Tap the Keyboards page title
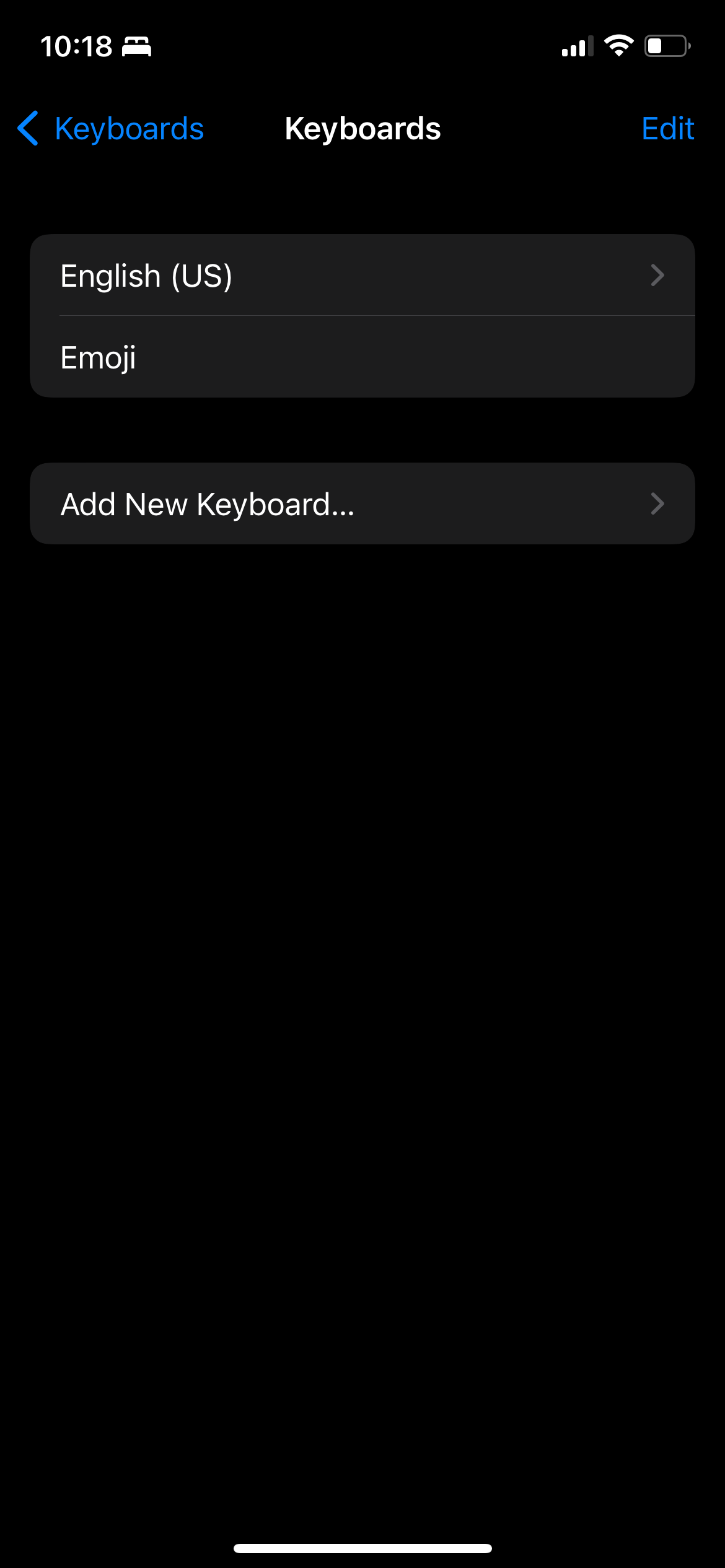The height and width of the screenshot is (1568, 725). (x=362, y=128)
